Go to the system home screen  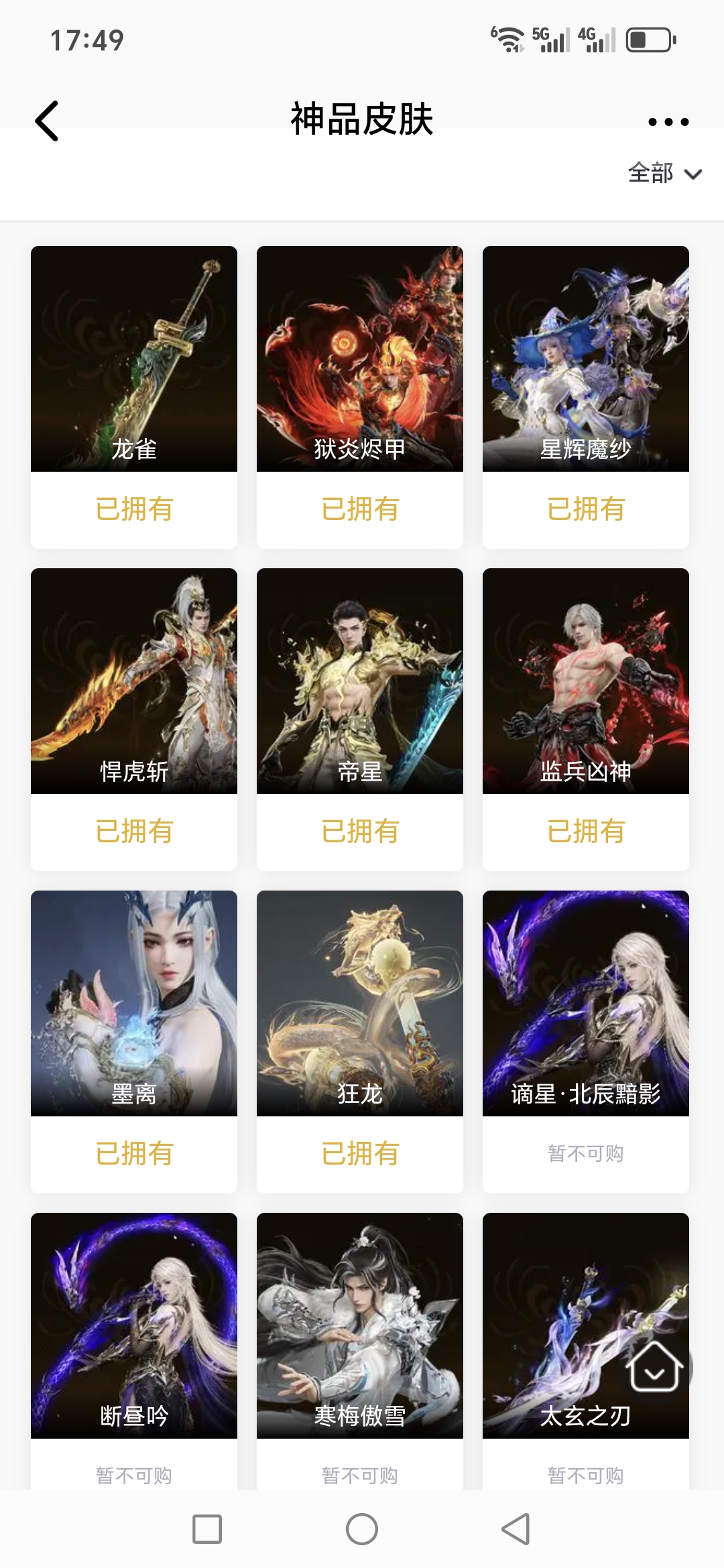362,1529
